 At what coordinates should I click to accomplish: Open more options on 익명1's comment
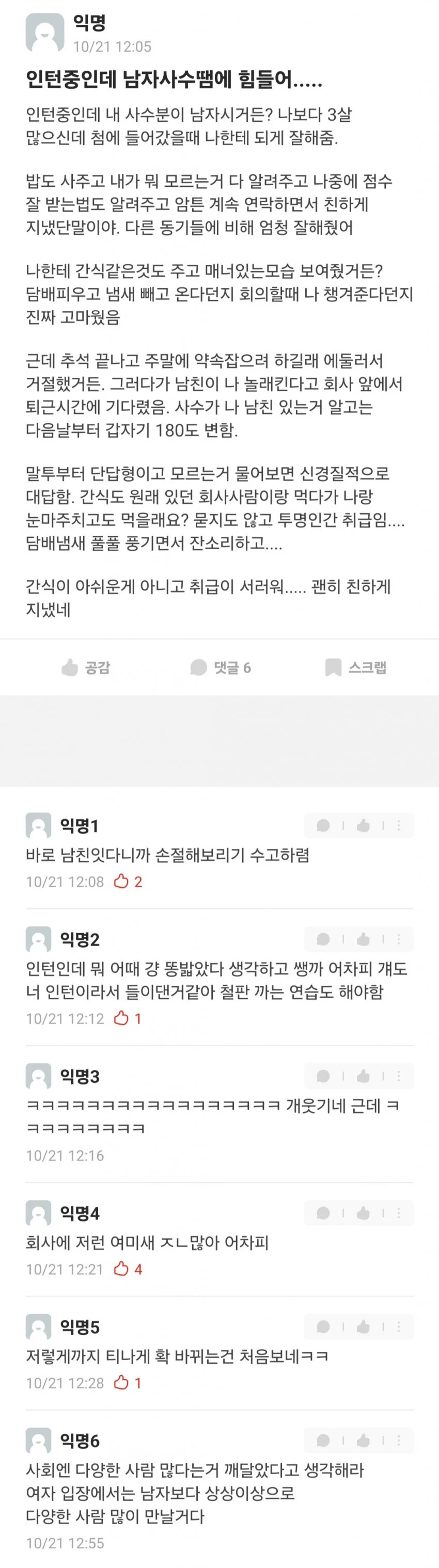click(x=399, y=825)
